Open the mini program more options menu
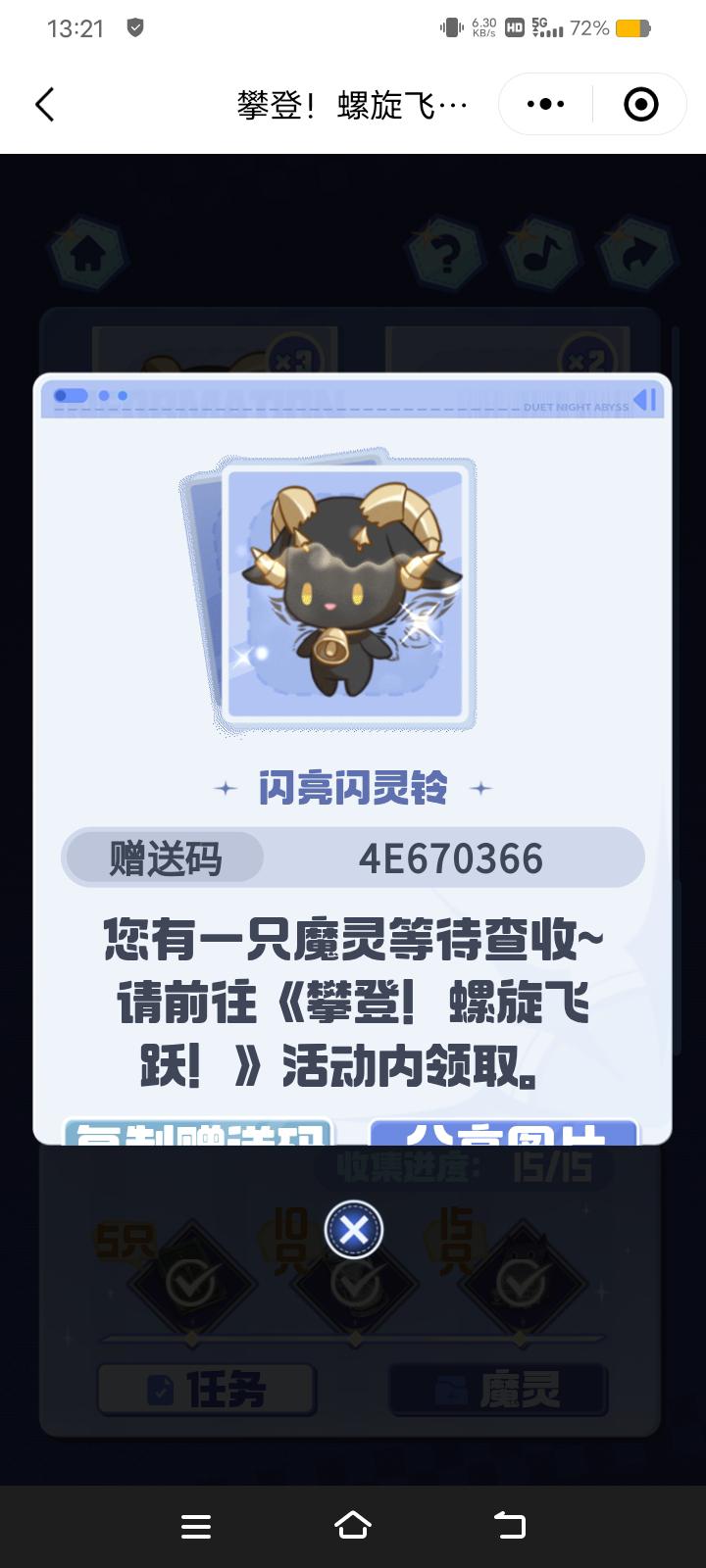Viewport: 706px width, 1568px height. (546, 104)
